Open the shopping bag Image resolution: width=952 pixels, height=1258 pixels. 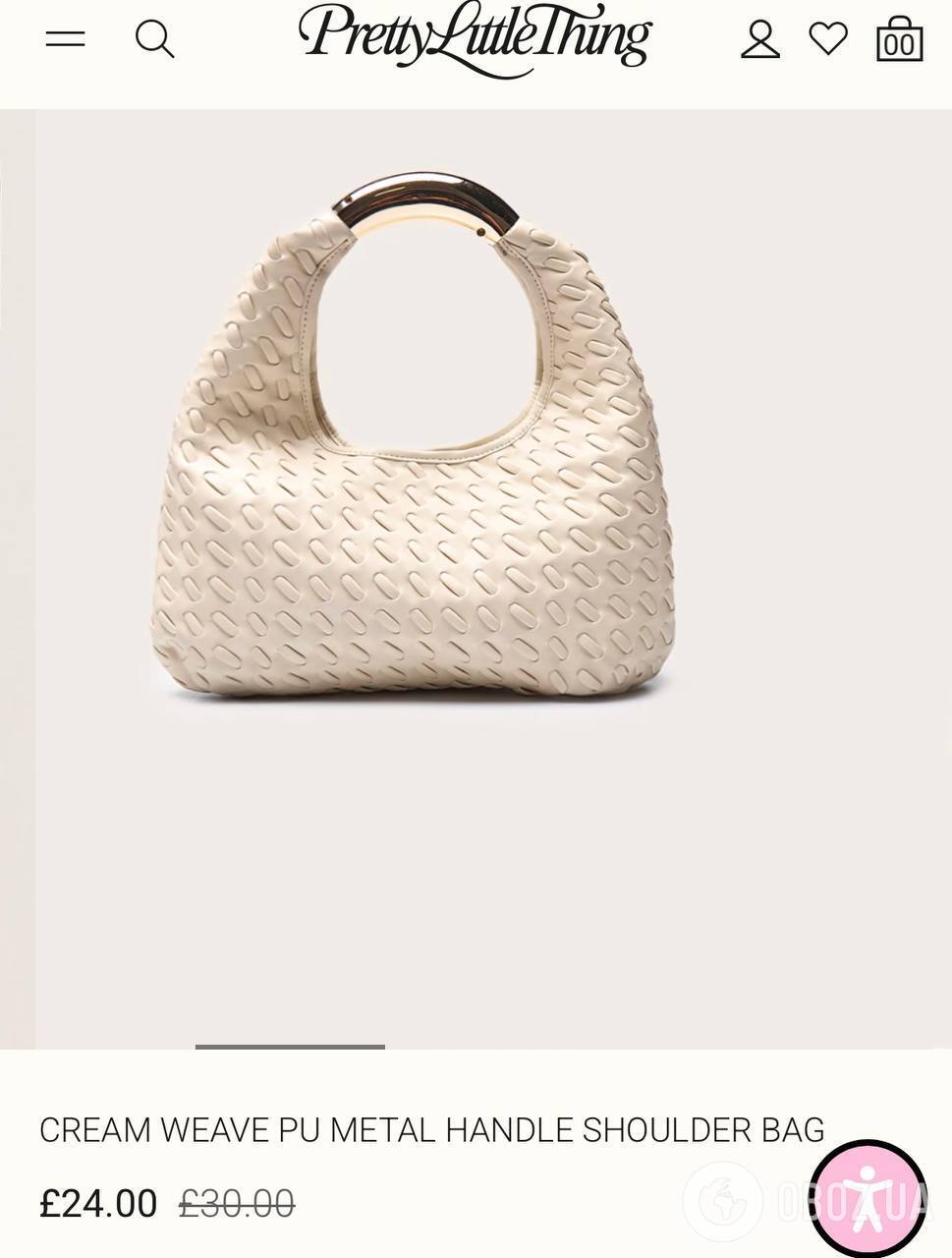point(898,39)
